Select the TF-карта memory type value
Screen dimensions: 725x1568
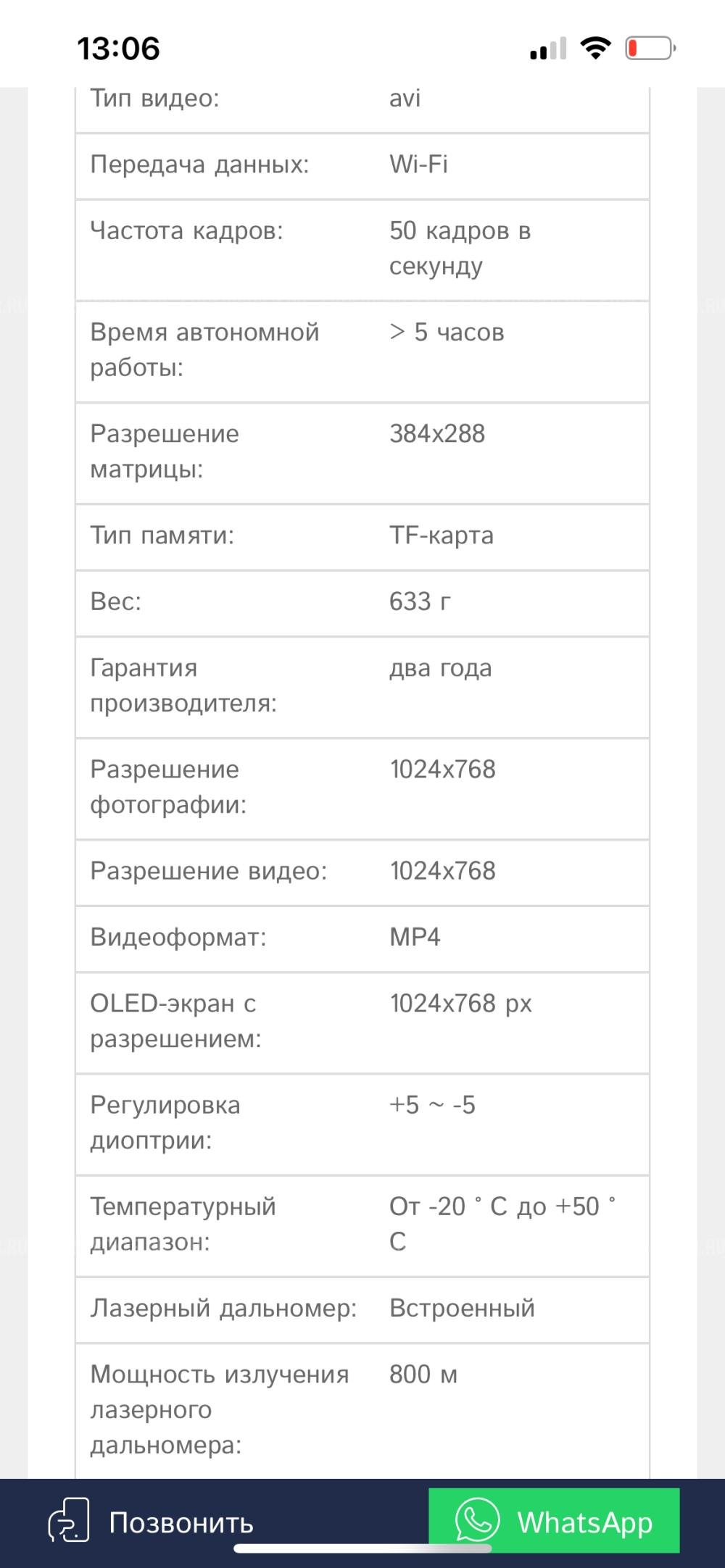[440, 536]
